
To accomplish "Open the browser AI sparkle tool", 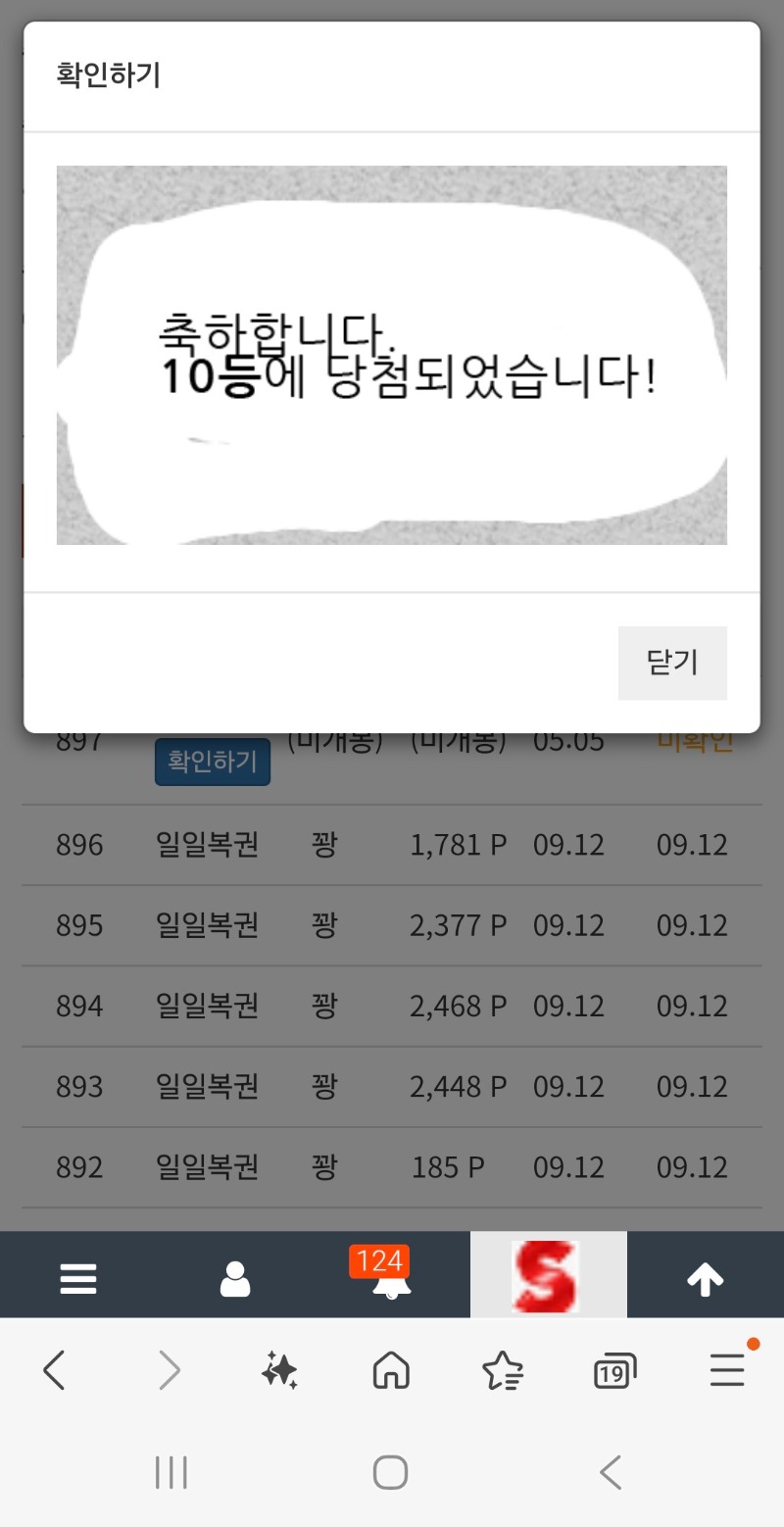I will tap(279, 1370).
